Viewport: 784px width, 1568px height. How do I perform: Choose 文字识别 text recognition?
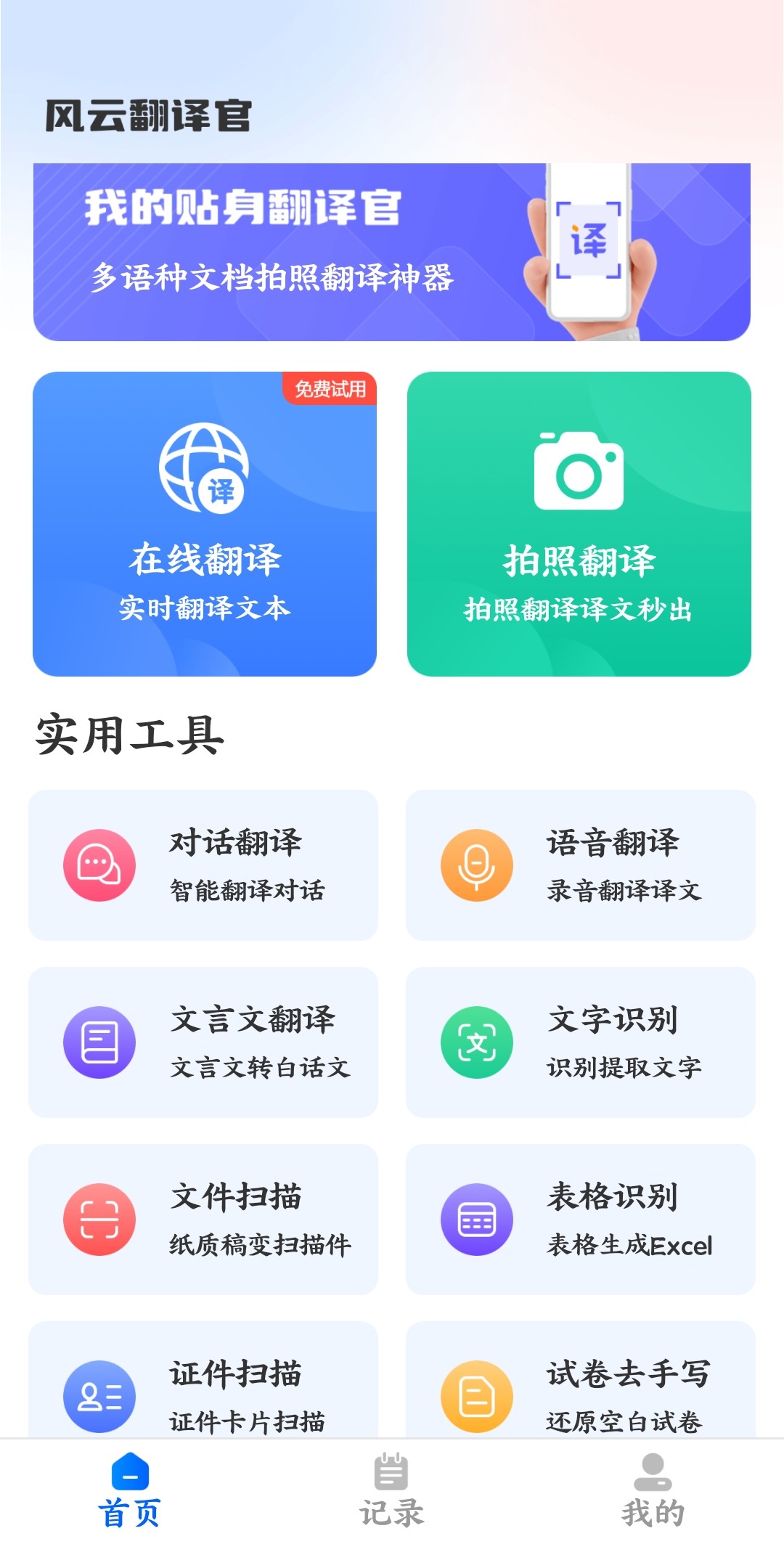(x=581, y=1042)
